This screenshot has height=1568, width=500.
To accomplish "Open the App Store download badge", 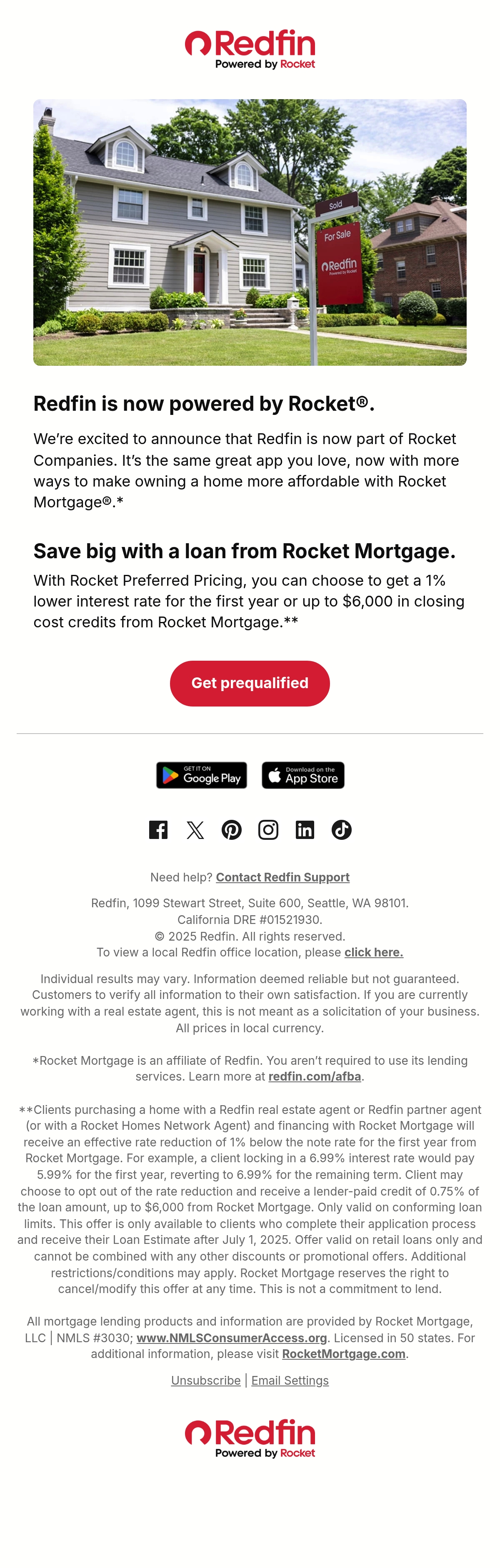I will [303, 775].
